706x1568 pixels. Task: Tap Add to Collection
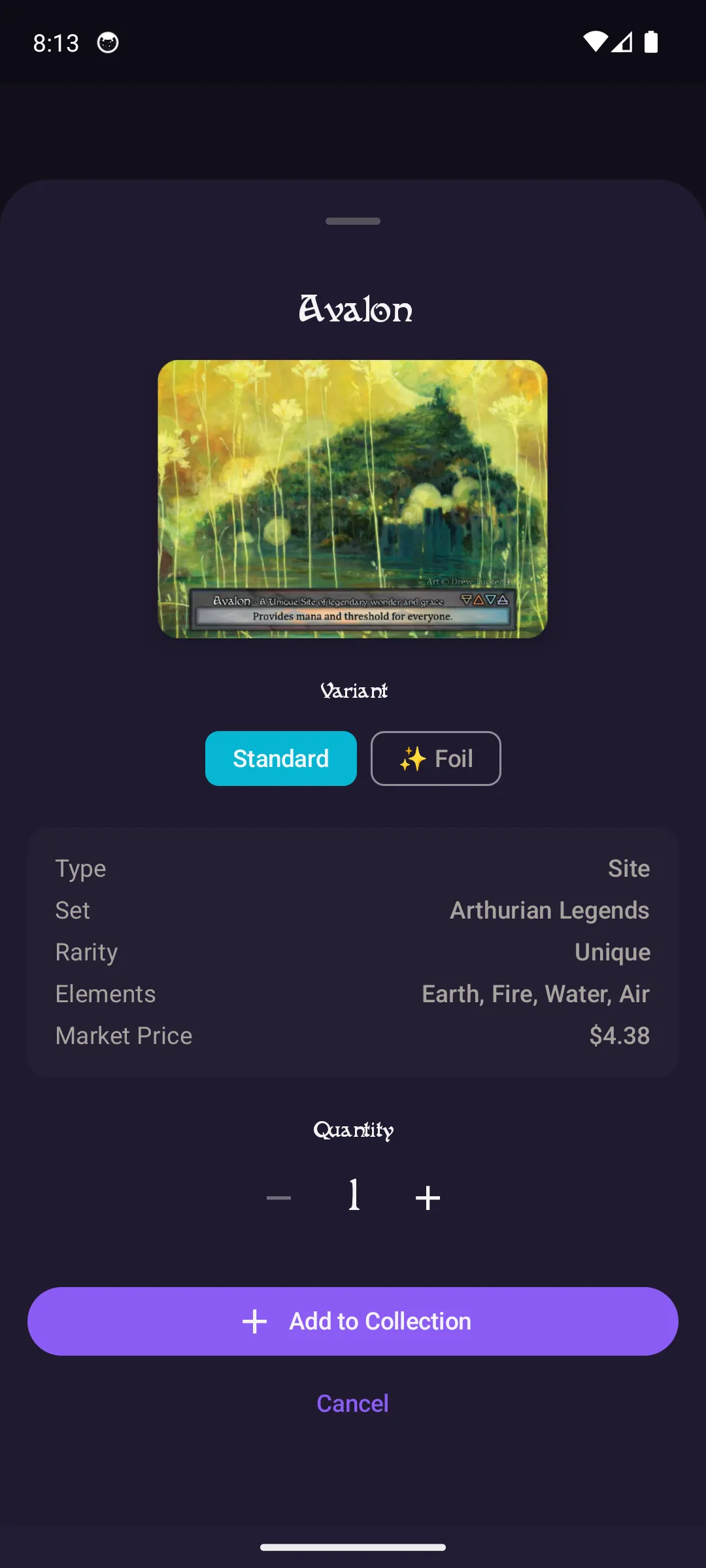[352, 1321]
